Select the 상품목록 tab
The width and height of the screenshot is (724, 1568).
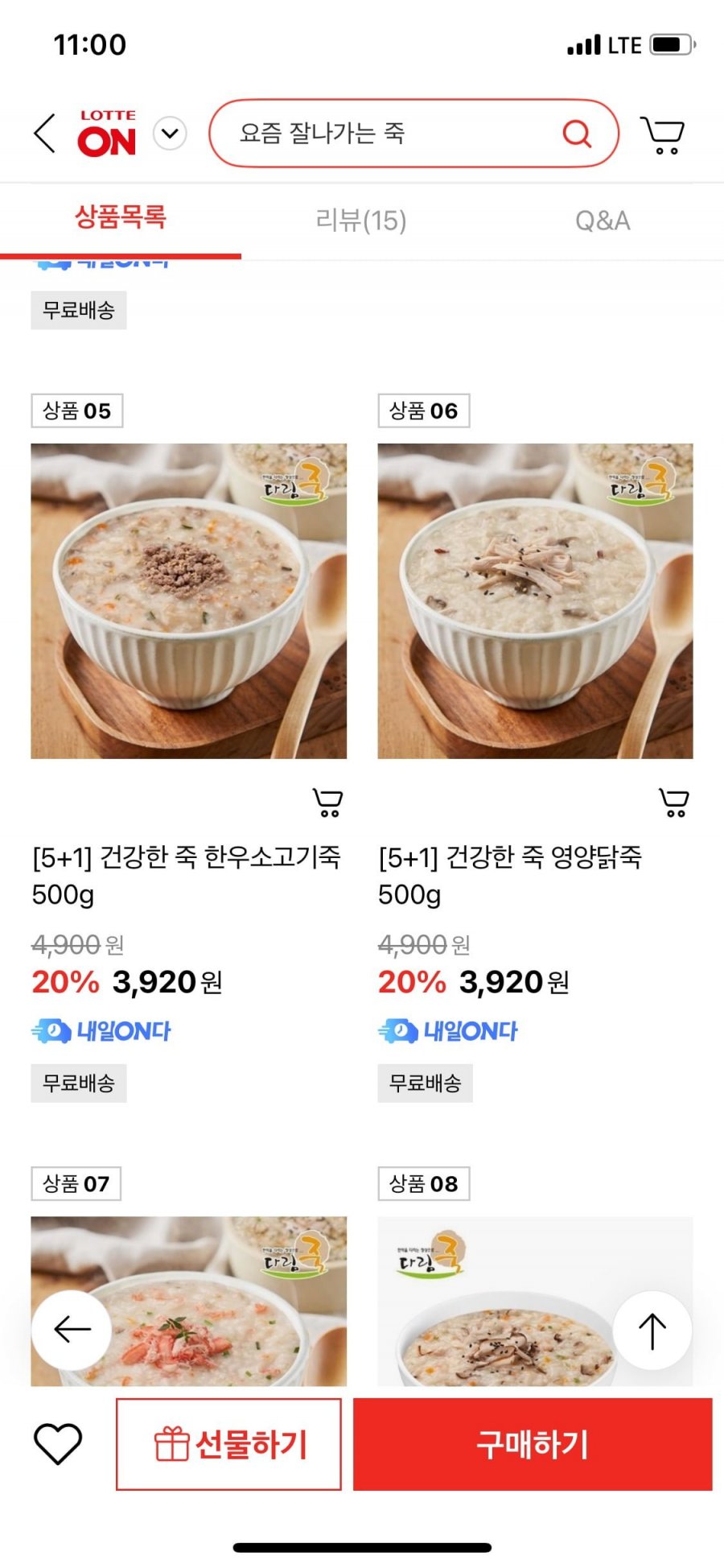click(x=121, y=217)
